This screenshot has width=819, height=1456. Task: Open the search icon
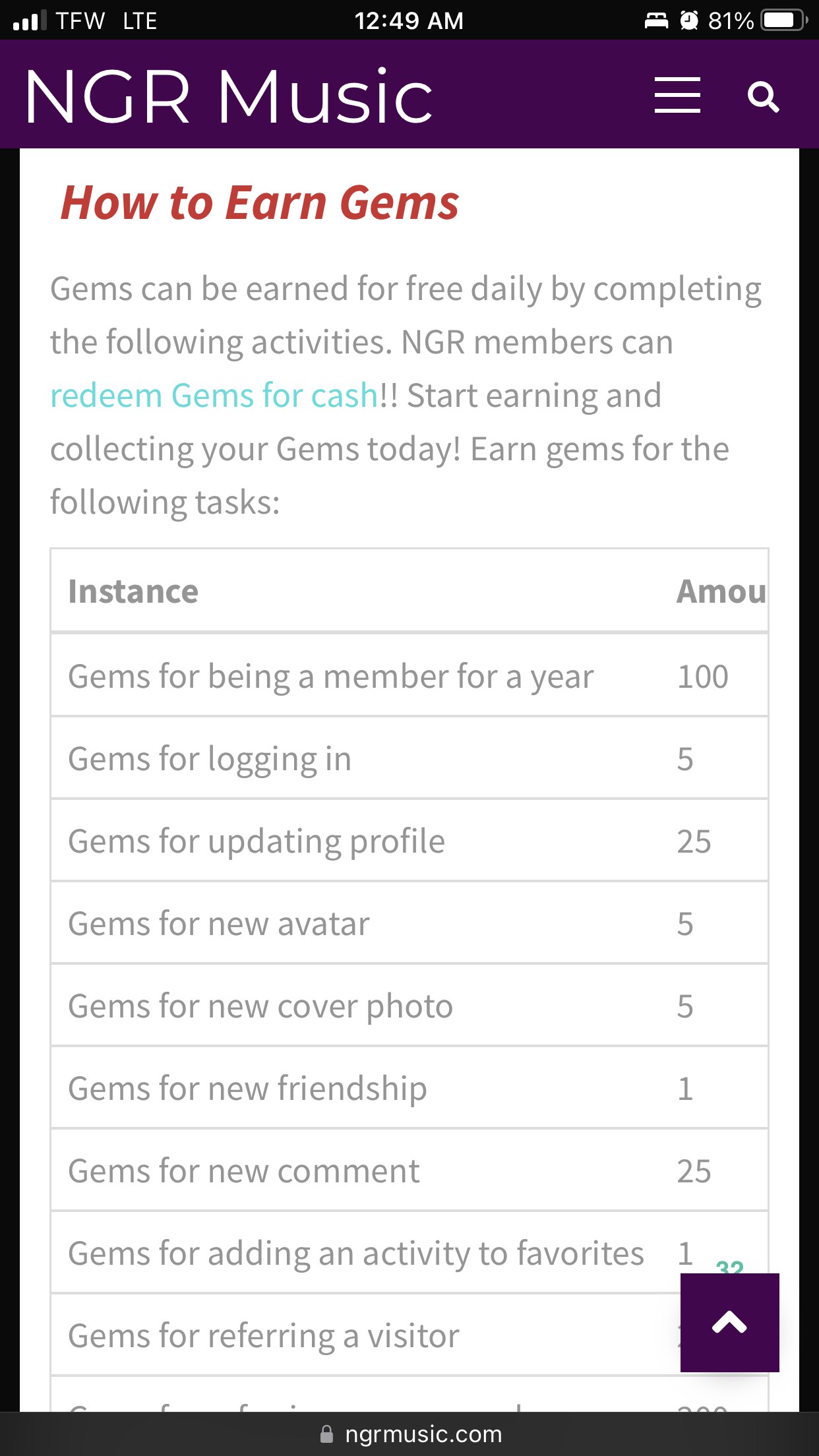763,97
